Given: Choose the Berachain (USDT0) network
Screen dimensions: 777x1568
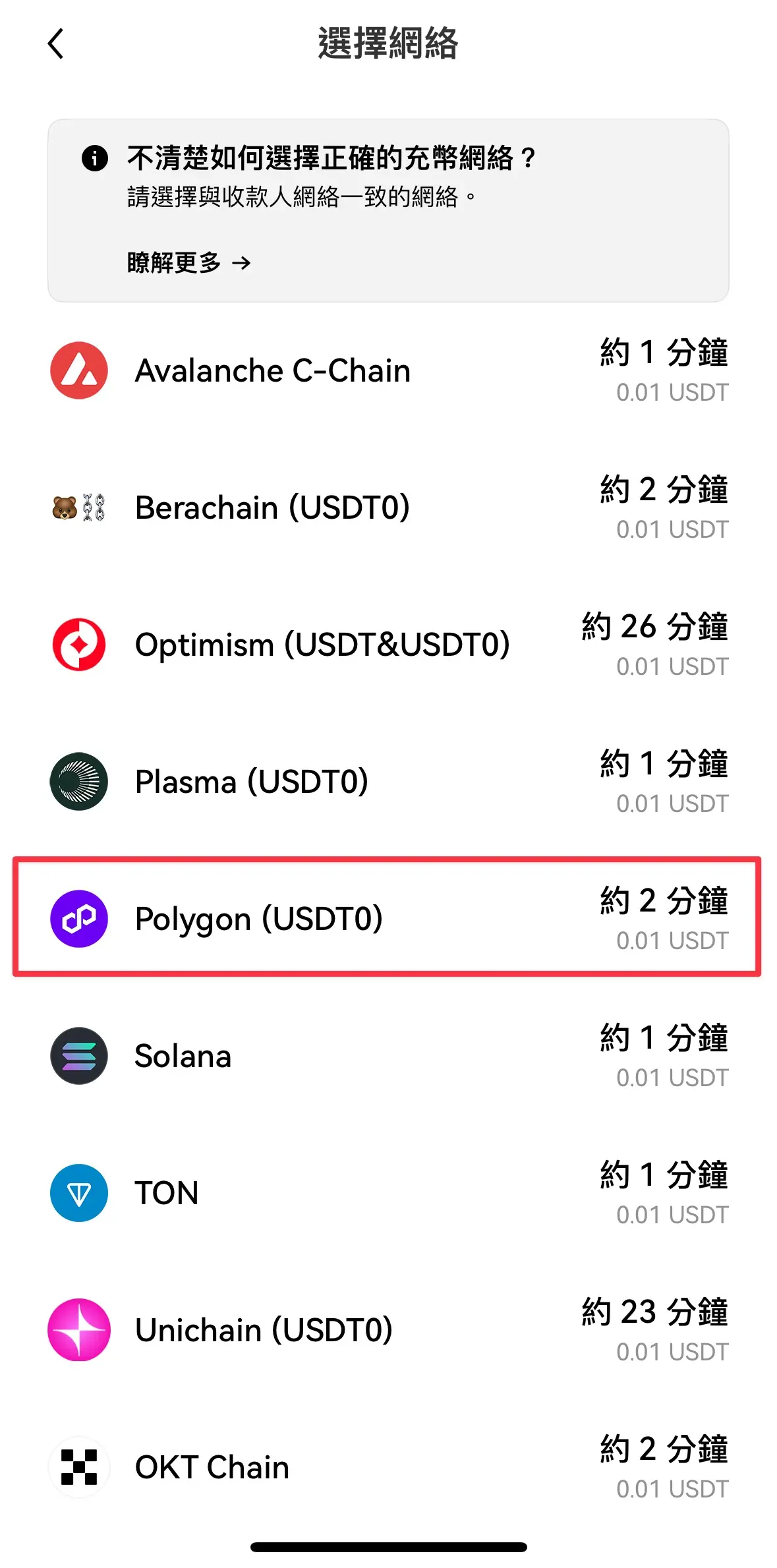Looking at the screenshot, I should [272, 508].
